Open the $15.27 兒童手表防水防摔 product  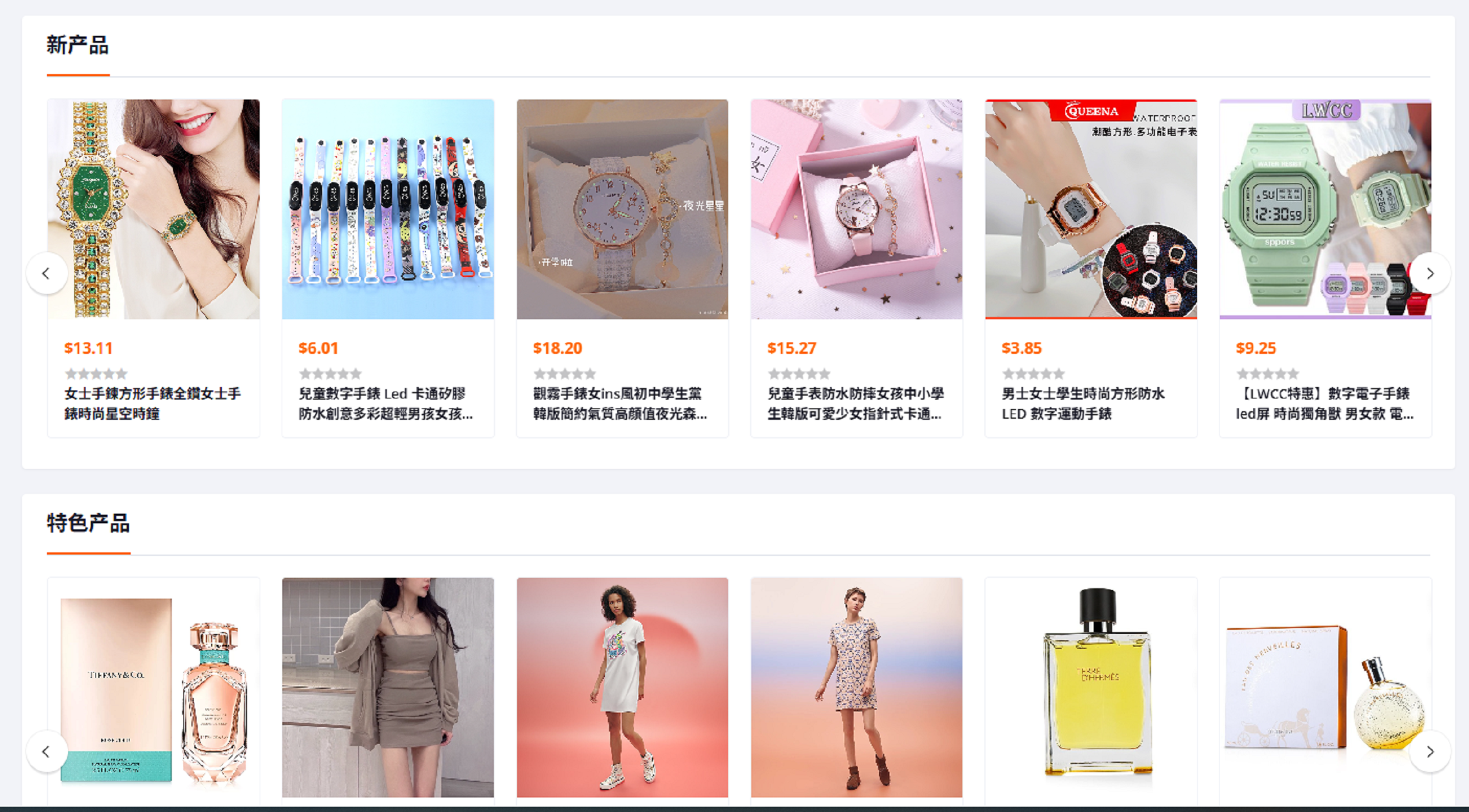click(857, 209)
